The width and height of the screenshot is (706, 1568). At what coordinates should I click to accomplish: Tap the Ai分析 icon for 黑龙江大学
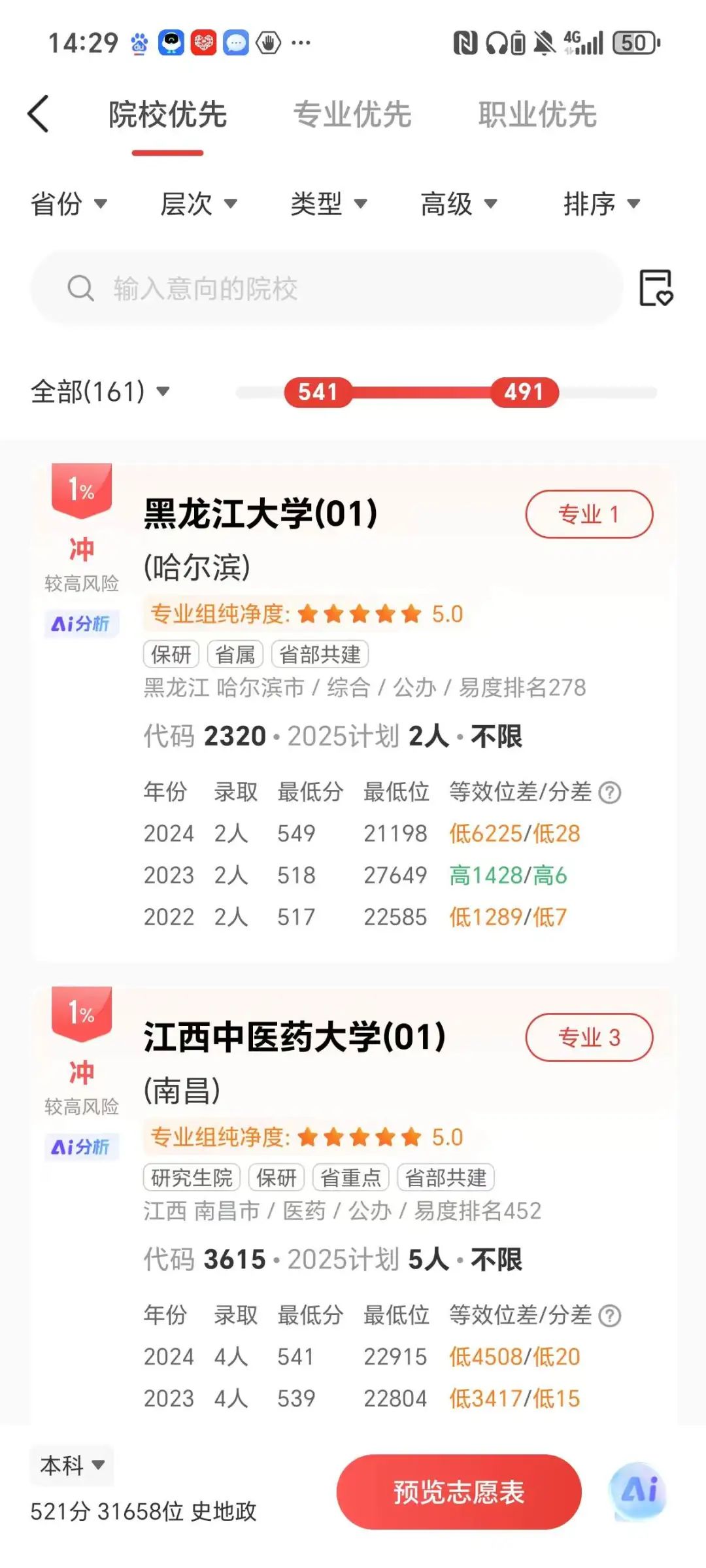[82, 624]
